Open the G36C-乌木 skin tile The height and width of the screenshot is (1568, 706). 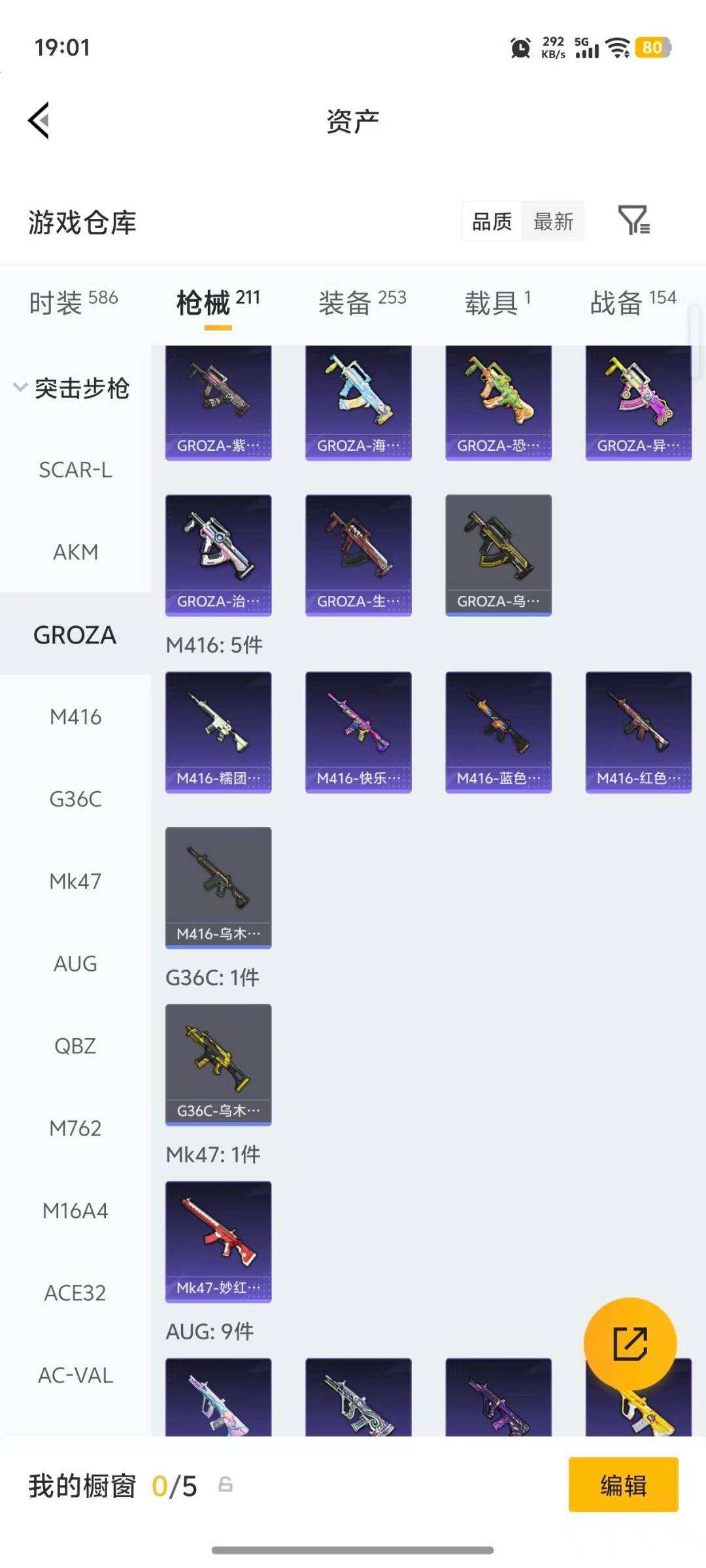[x=218, y=1064]
